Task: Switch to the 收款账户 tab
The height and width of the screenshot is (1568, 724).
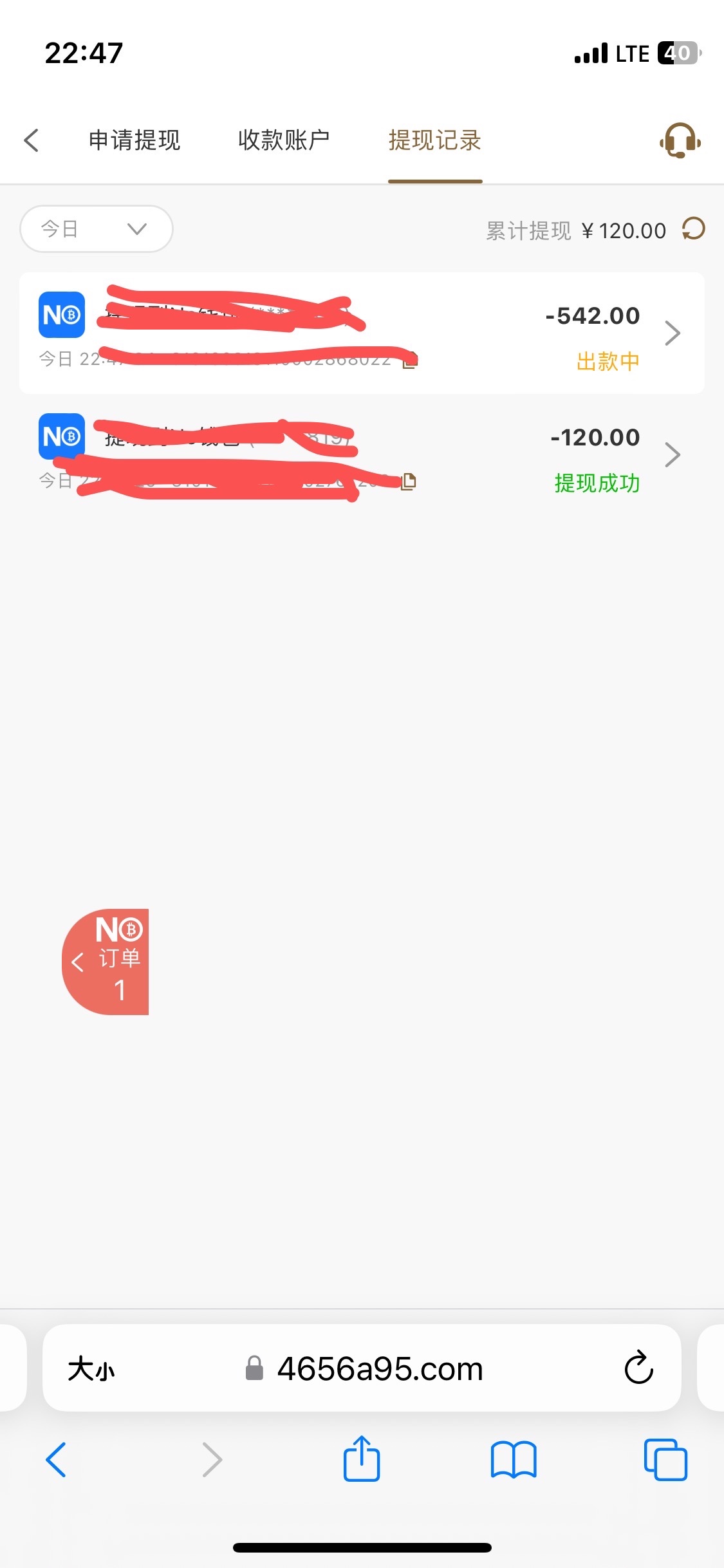Action: (284, 140)
